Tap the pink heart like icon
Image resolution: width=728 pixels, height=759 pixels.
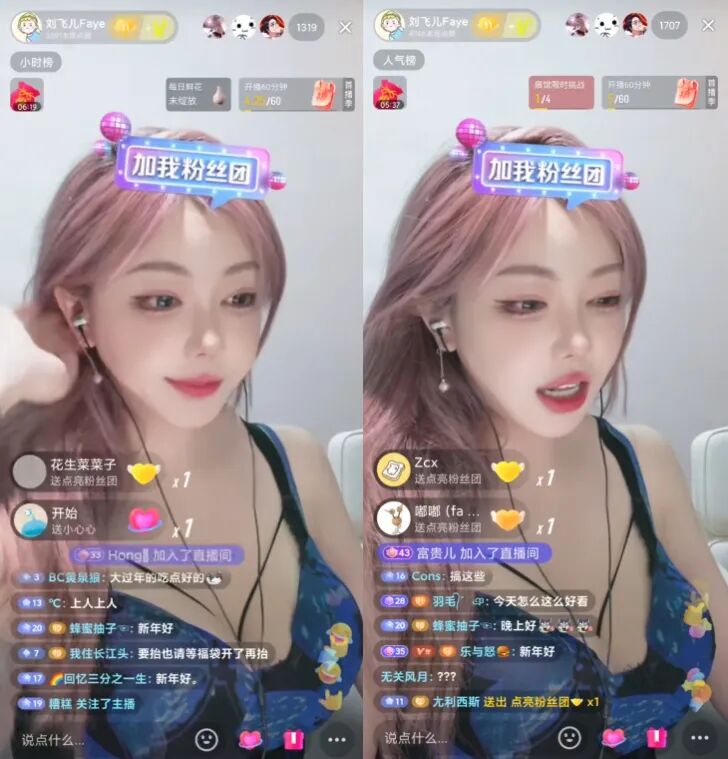click(x=249, y=737)
